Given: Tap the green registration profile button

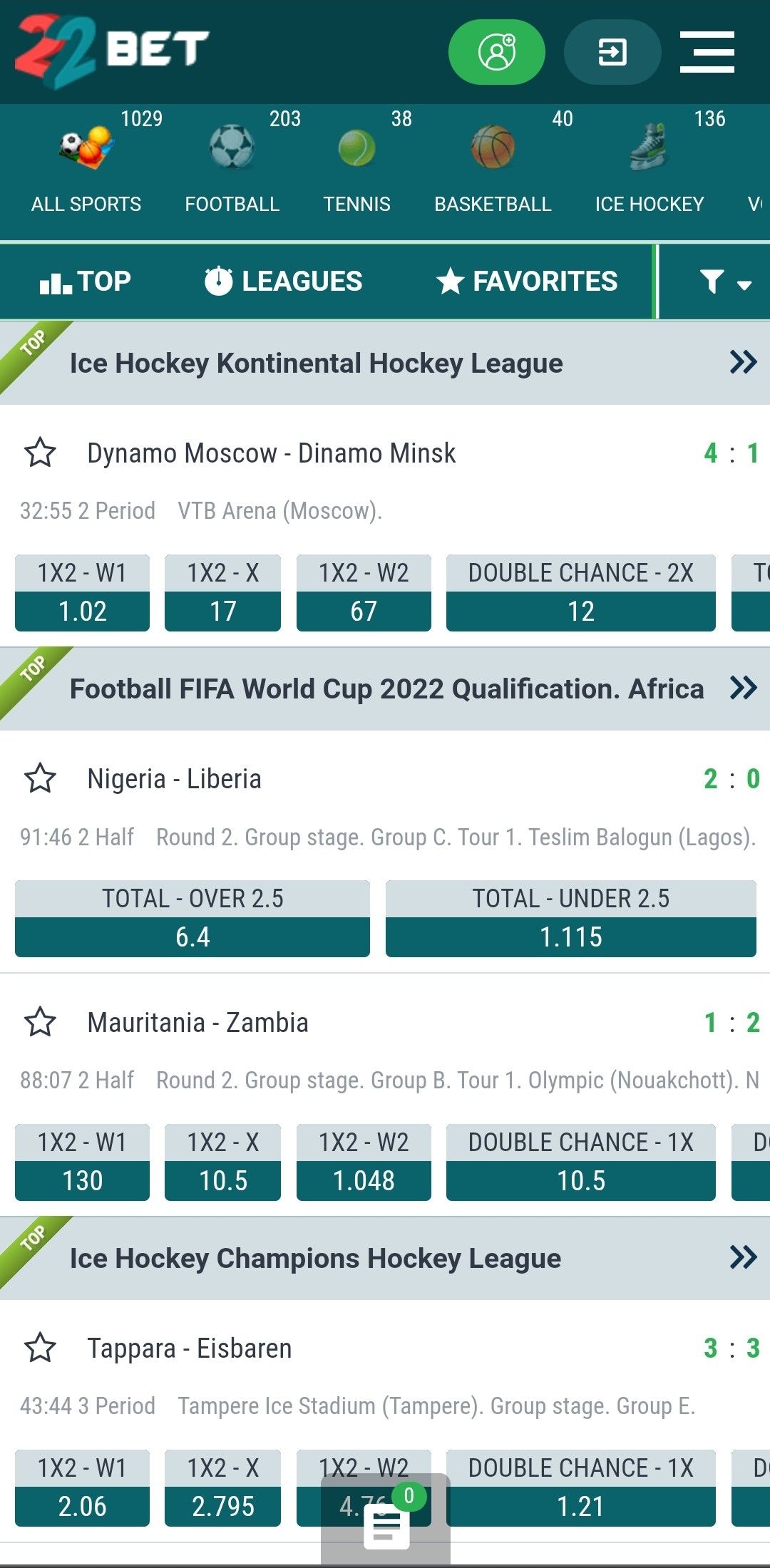Looking at the screenshot, I should point(496,52).
